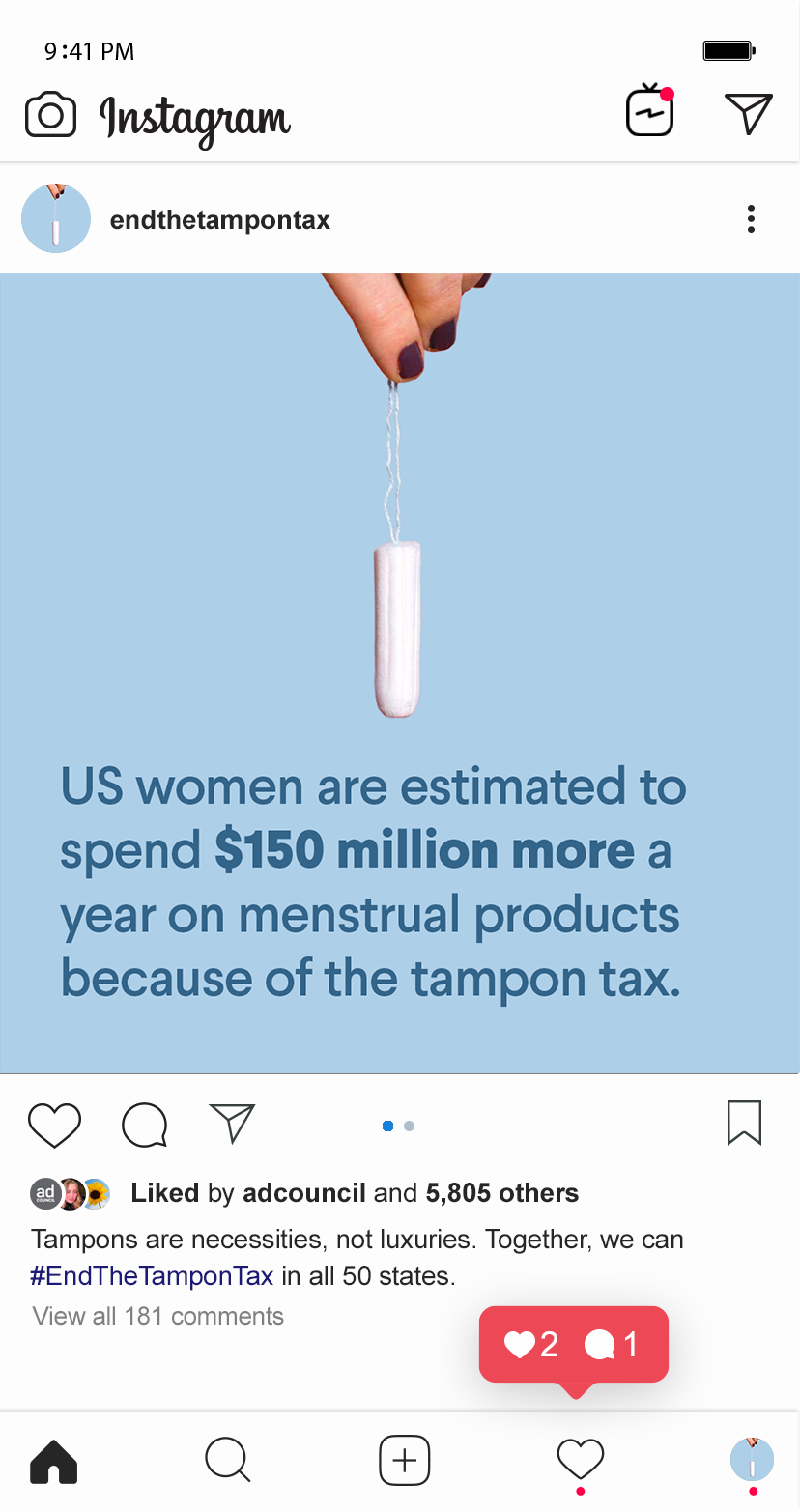The width and height of the screenshot is (800, 1512).
Task: Open the Activity heart tab
Action: point(580,1459)
